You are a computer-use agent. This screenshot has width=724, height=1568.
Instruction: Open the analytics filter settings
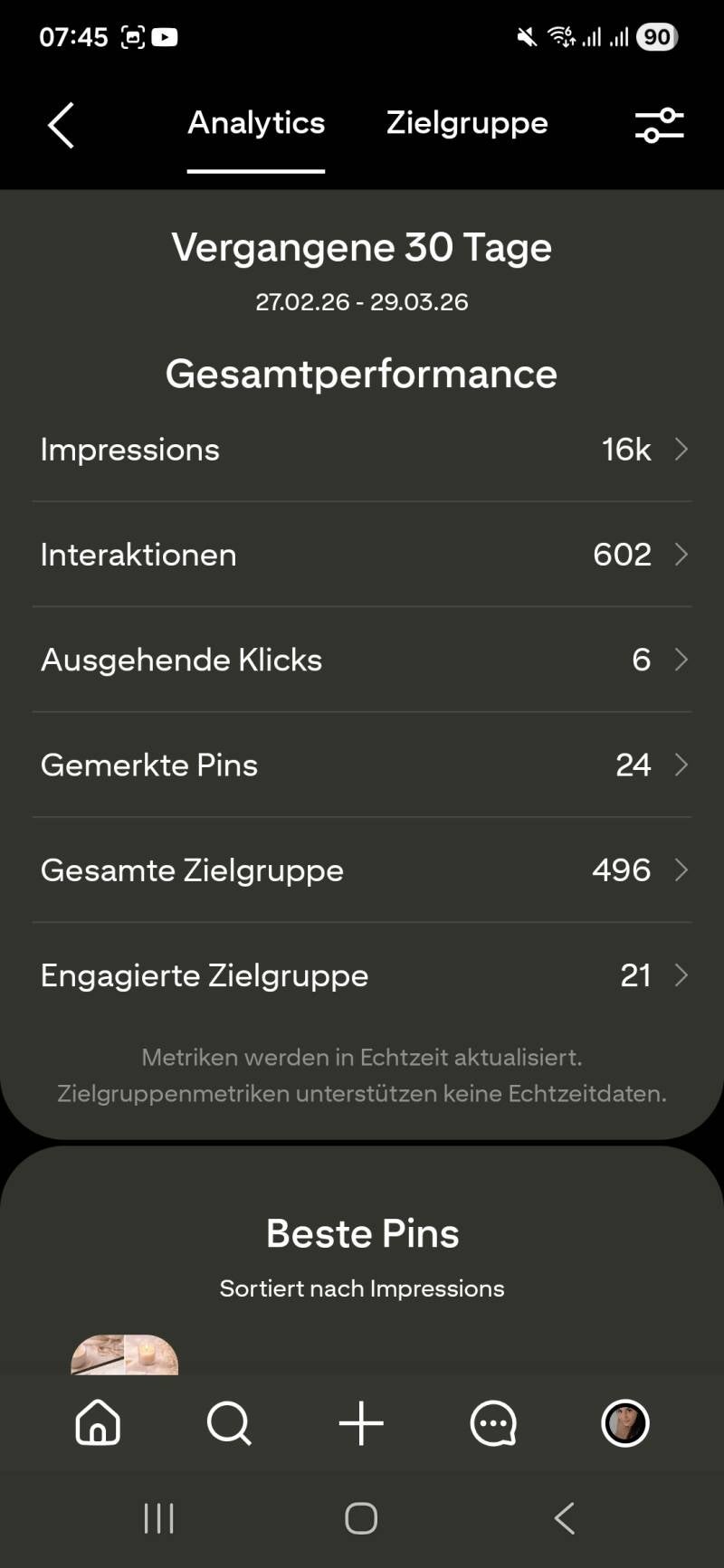(659, 125)
